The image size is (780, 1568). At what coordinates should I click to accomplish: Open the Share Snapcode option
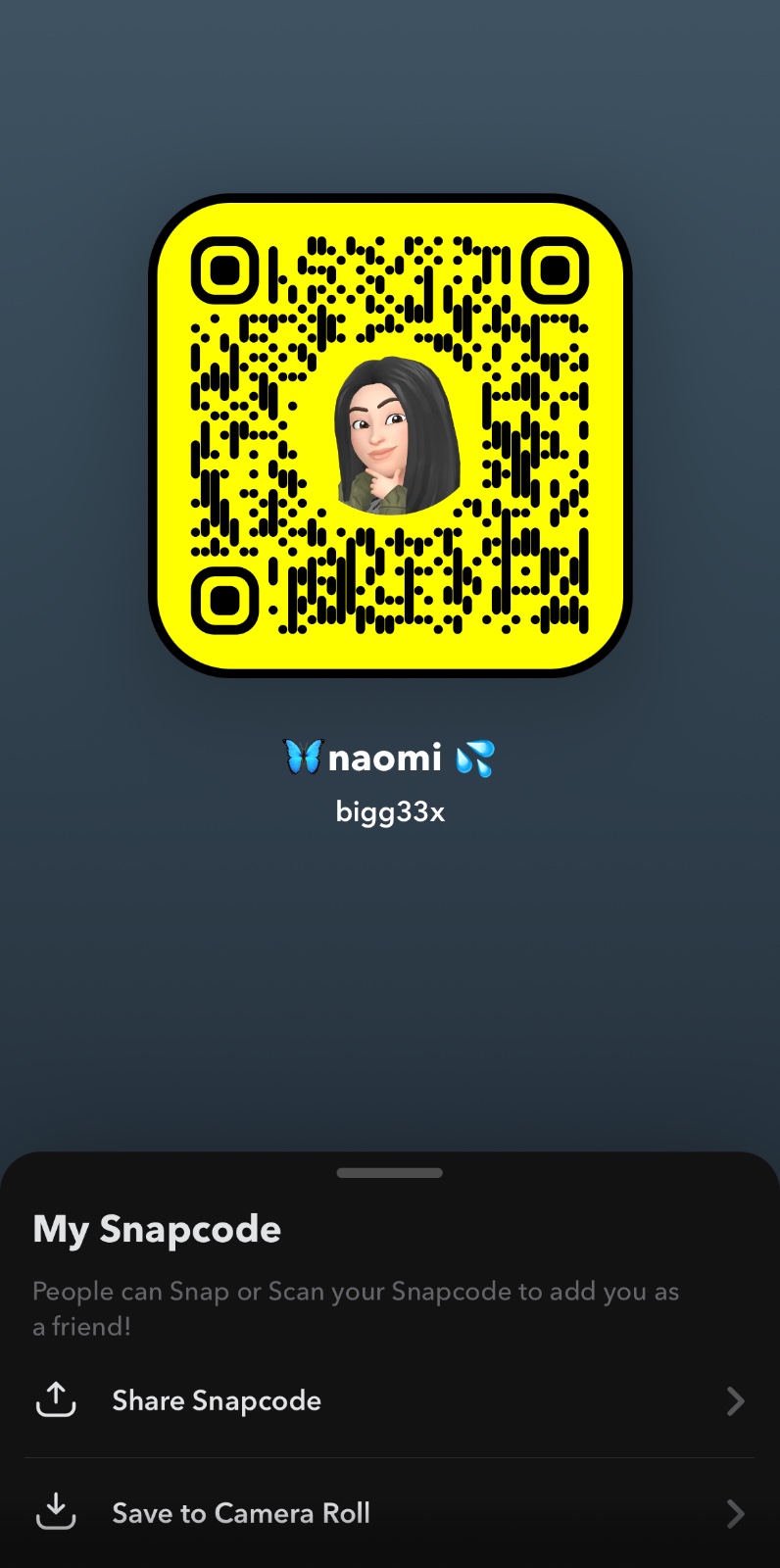pos(217,1401)
